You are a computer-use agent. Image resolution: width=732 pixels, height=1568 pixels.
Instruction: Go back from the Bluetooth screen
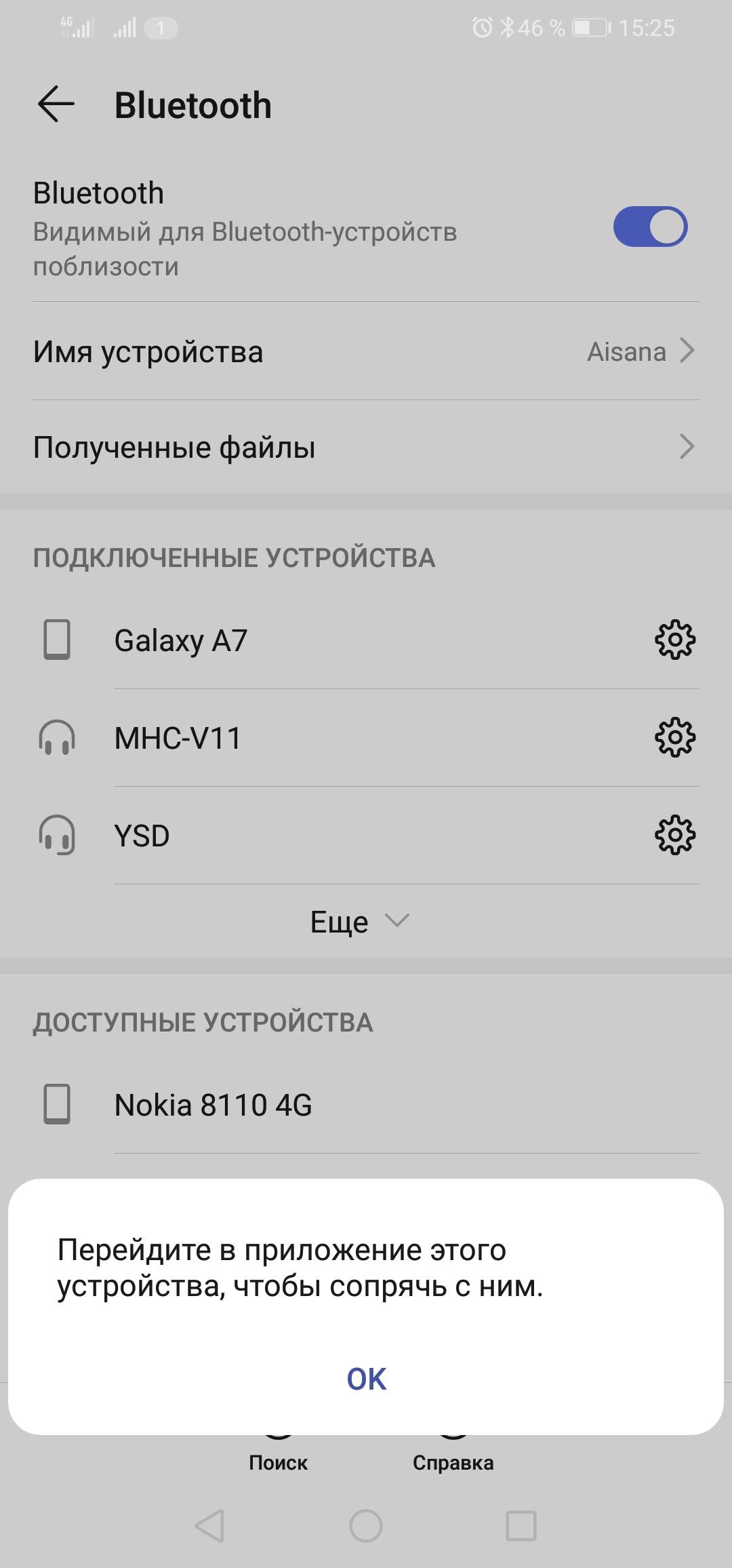tap(56, 104)
